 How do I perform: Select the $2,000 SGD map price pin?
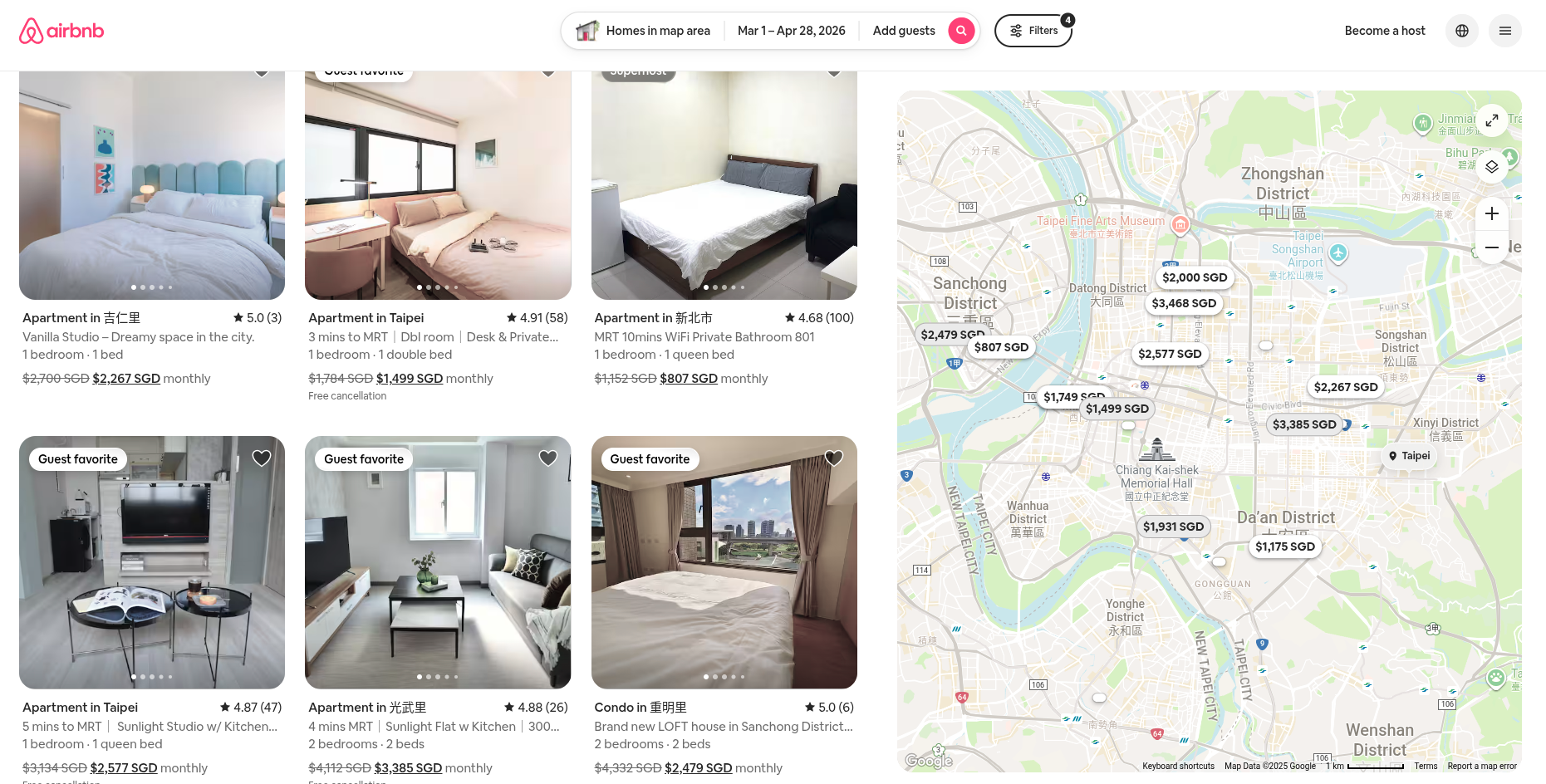(x=1194, y=277)
